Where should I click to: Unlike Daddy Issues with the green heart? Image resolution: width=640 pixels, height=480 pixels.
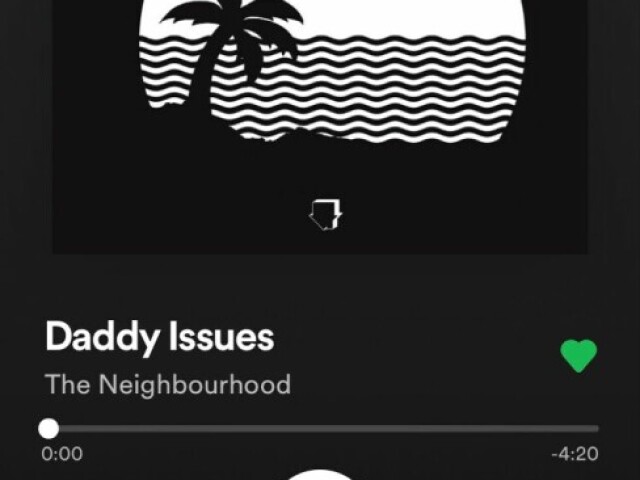578,355
